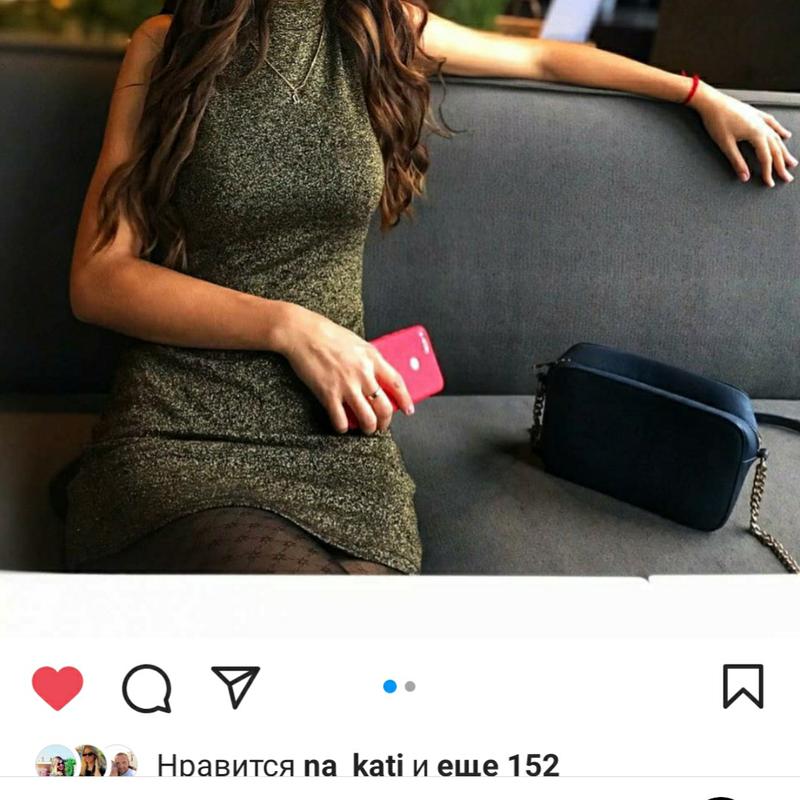Viewport: 800px width, 800px height.
Task: Open the profile of na_kati
Action: 354,766
